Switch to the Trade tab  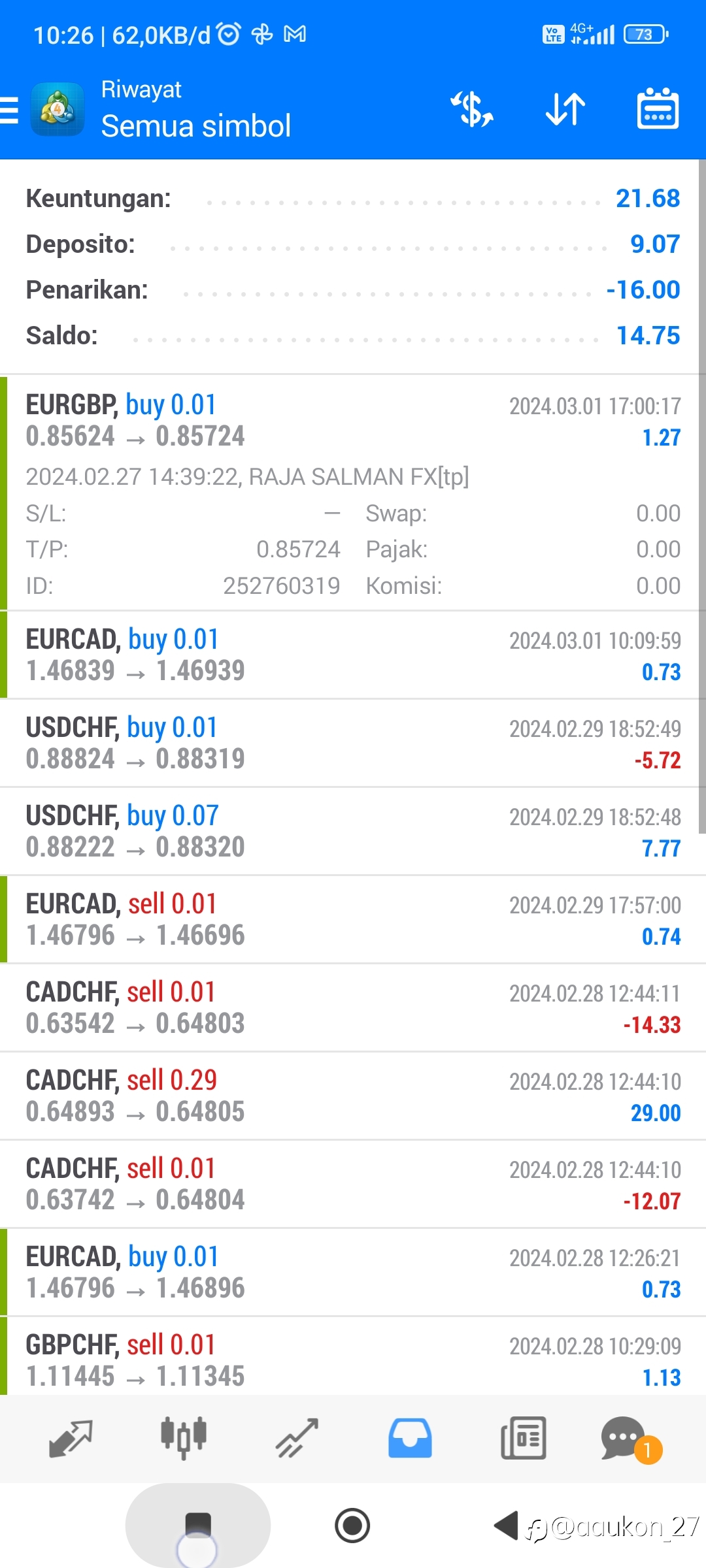[x=297, y=1438]
